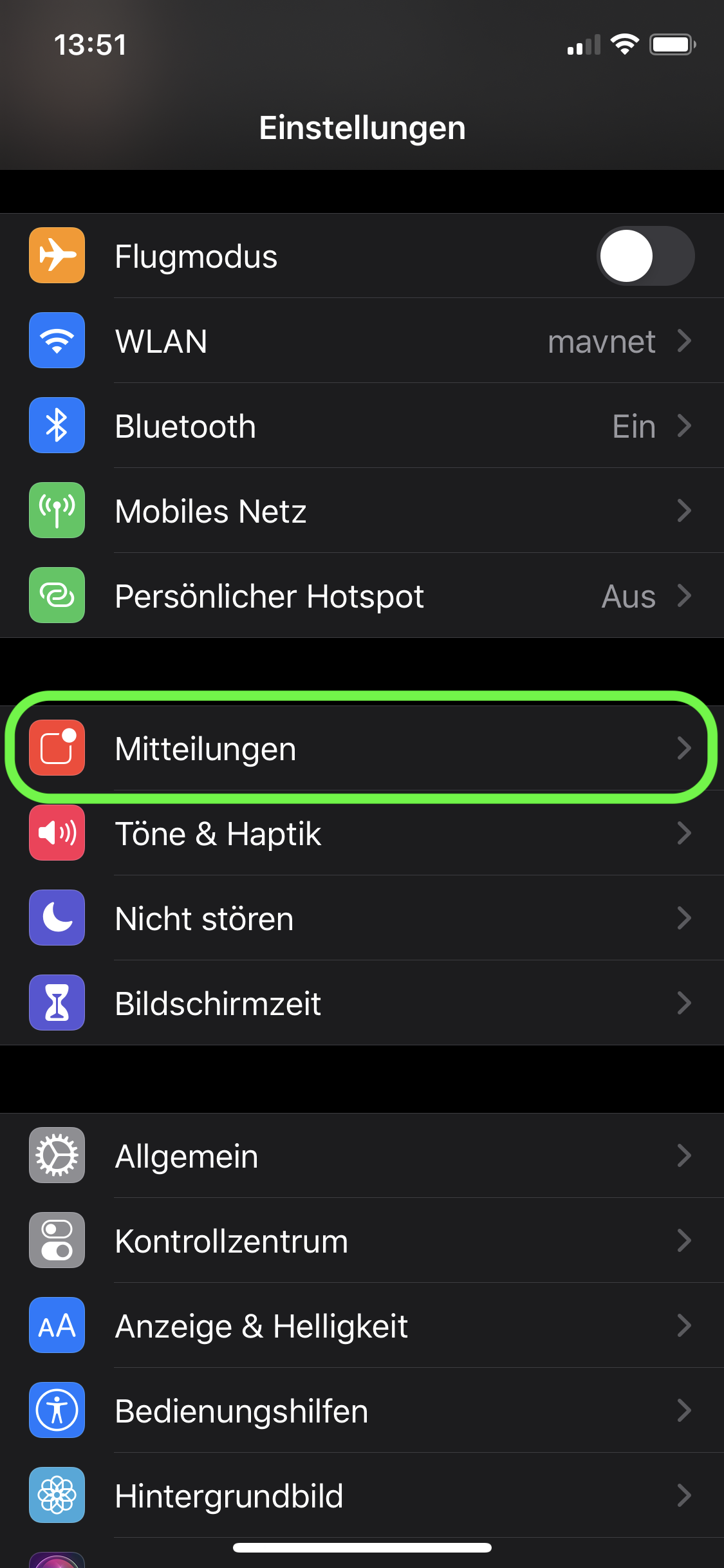
Task: Open Mobiles Netz settings
Action: pyautogui.click(x=360, y=511)
